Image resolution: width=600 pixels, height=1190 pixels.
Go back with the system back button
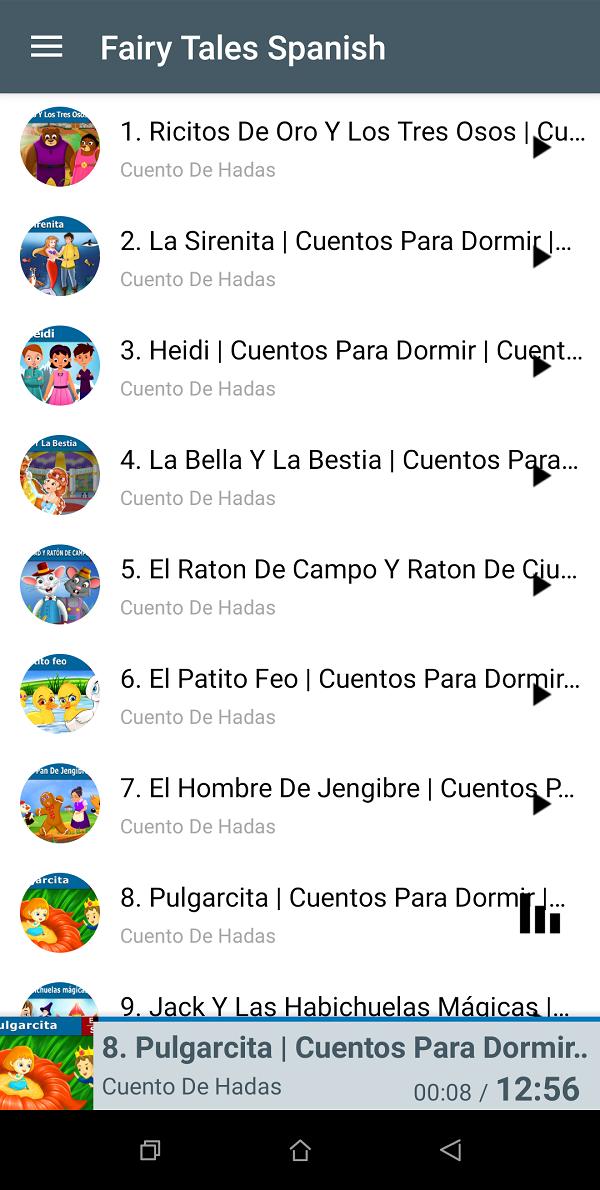point(451,1150)
